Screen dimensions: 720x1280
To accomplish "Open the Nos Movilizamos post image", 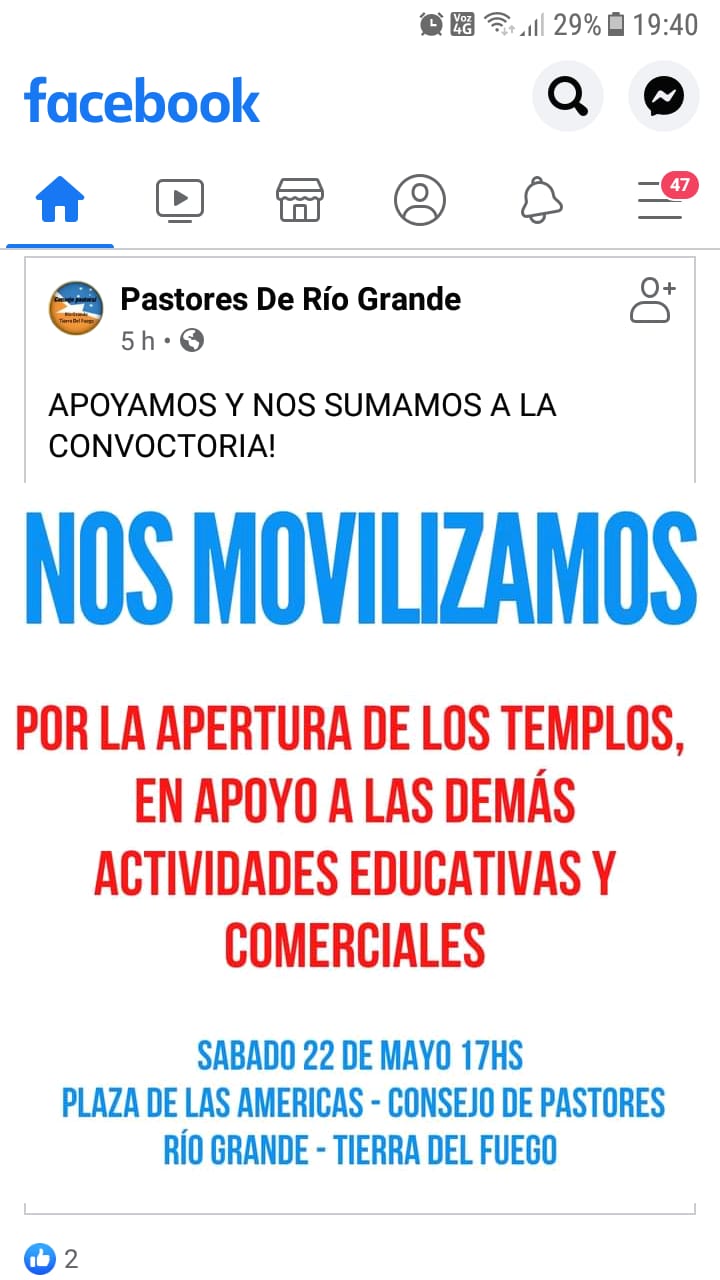I will tap(360, 840).
